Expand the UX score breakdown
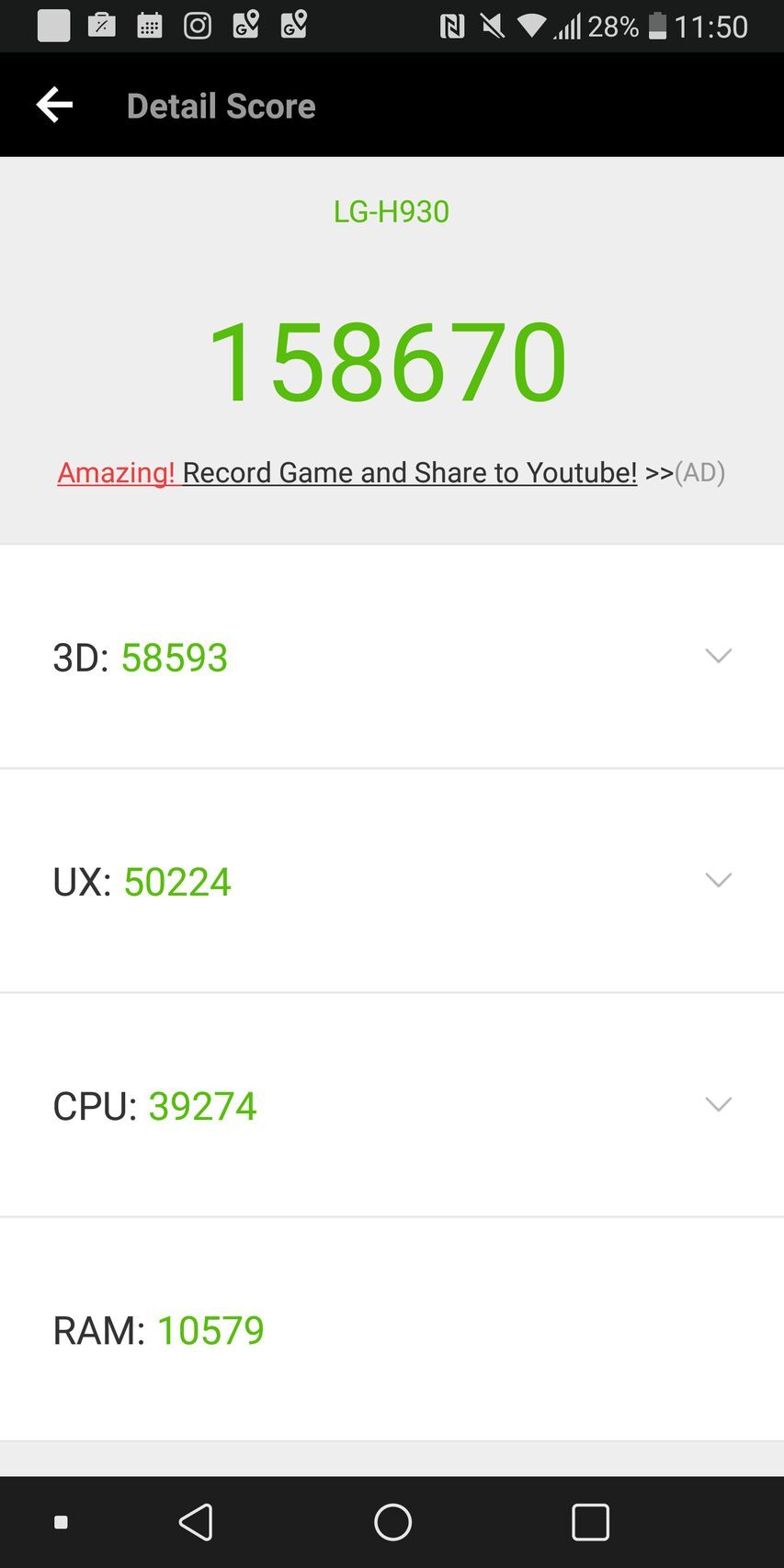The height and width of the screenshot is (1568, 784). [718, 880]
